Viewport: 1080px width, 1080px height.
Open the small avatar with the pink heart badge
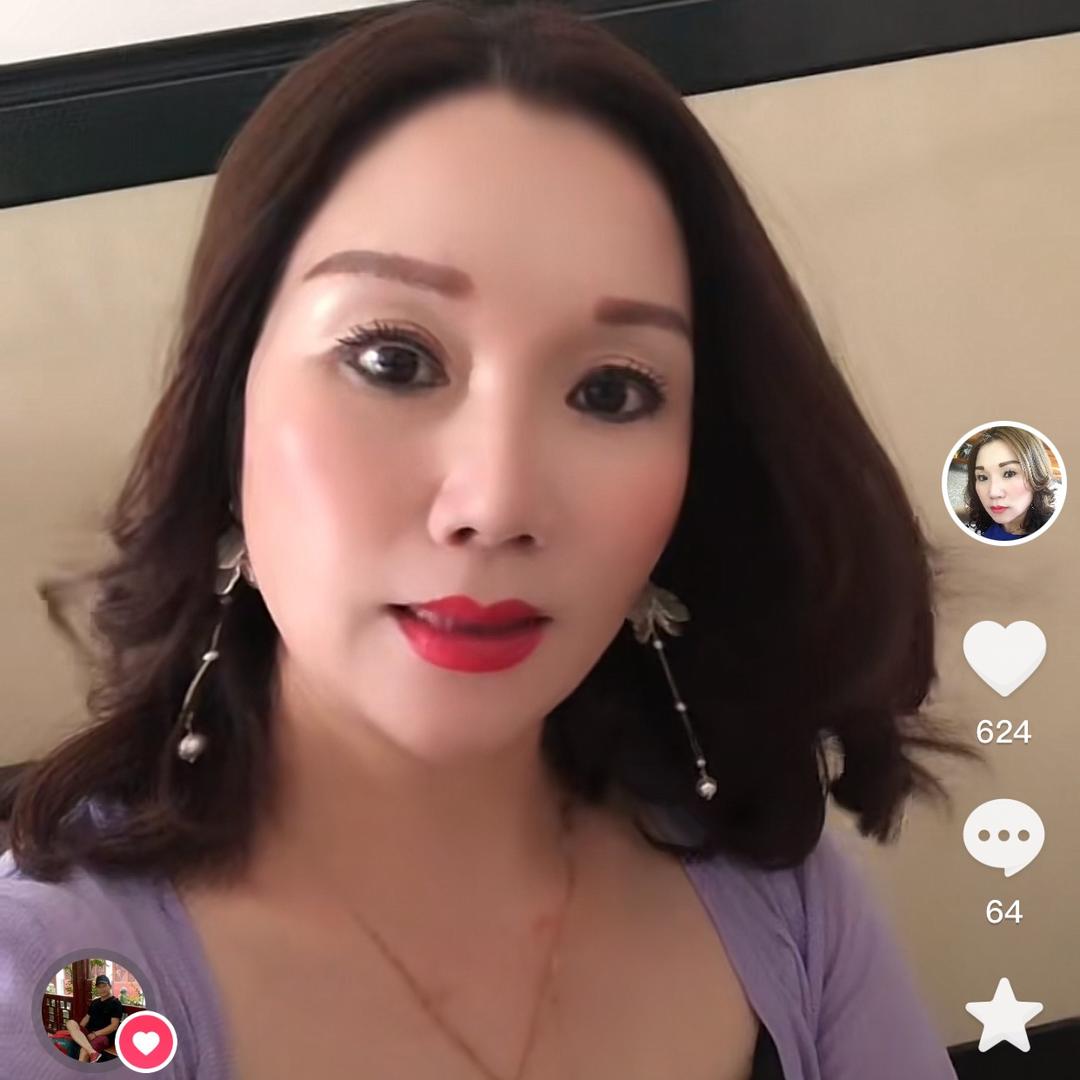click(94, 1008)
